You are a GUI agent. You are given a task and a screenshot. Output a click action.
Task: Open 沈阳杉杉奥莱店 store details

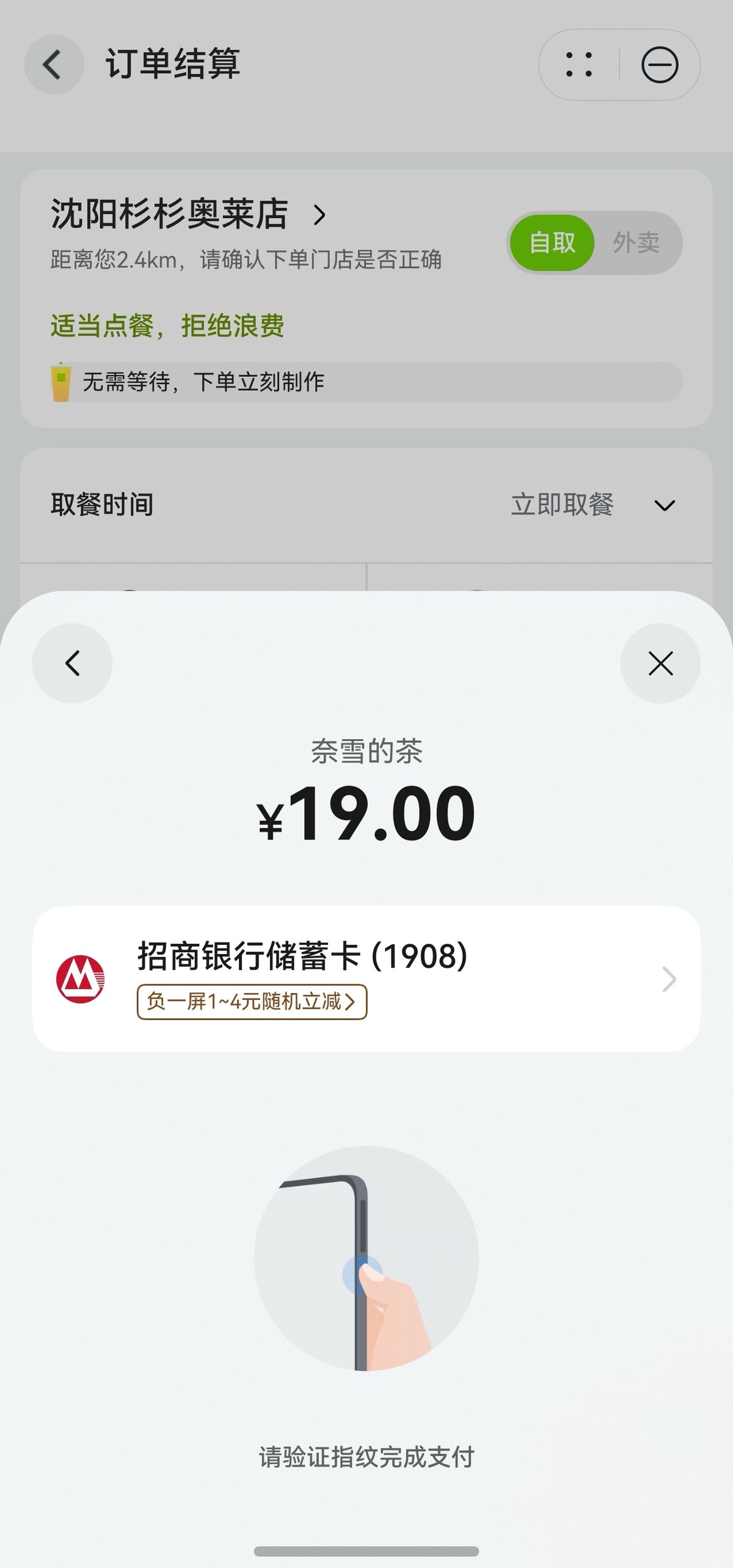click(189, 214)
